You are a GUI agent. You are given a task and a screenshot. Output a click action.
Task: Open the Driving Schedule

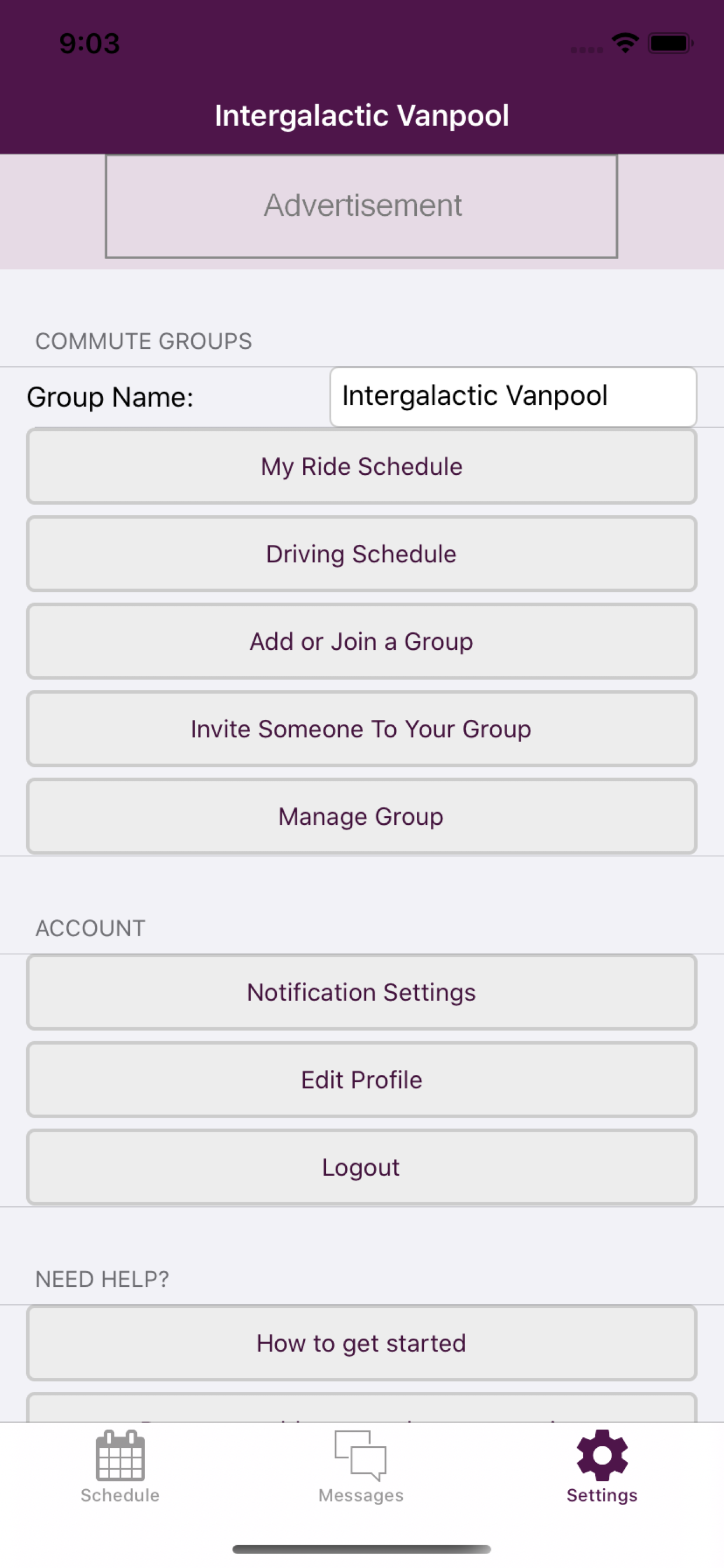coord(361,554)
